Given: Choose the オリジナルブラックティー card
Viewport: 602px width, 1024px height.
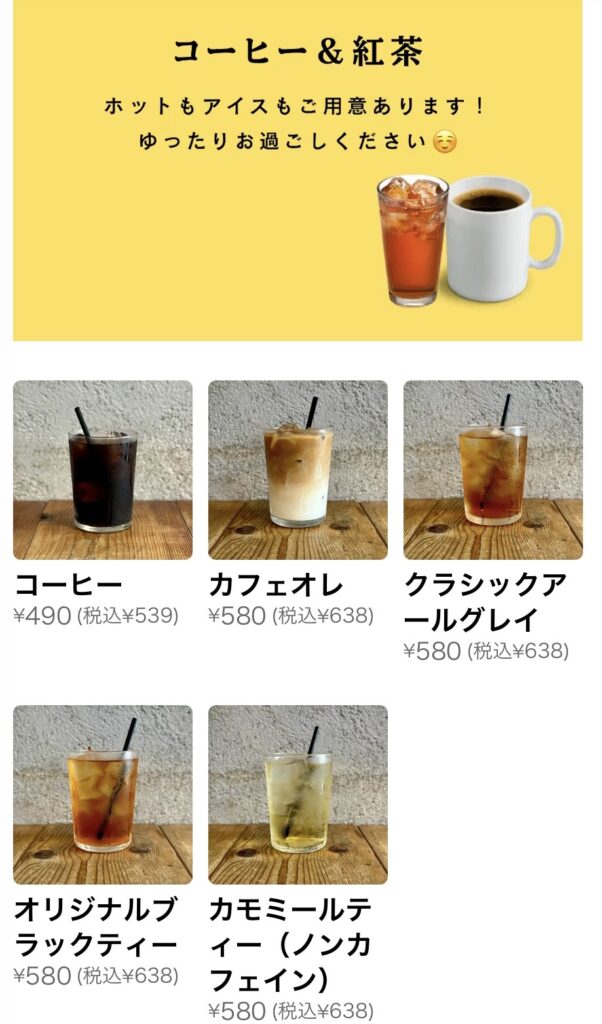Looking at the screenshot, I should 102,794.
